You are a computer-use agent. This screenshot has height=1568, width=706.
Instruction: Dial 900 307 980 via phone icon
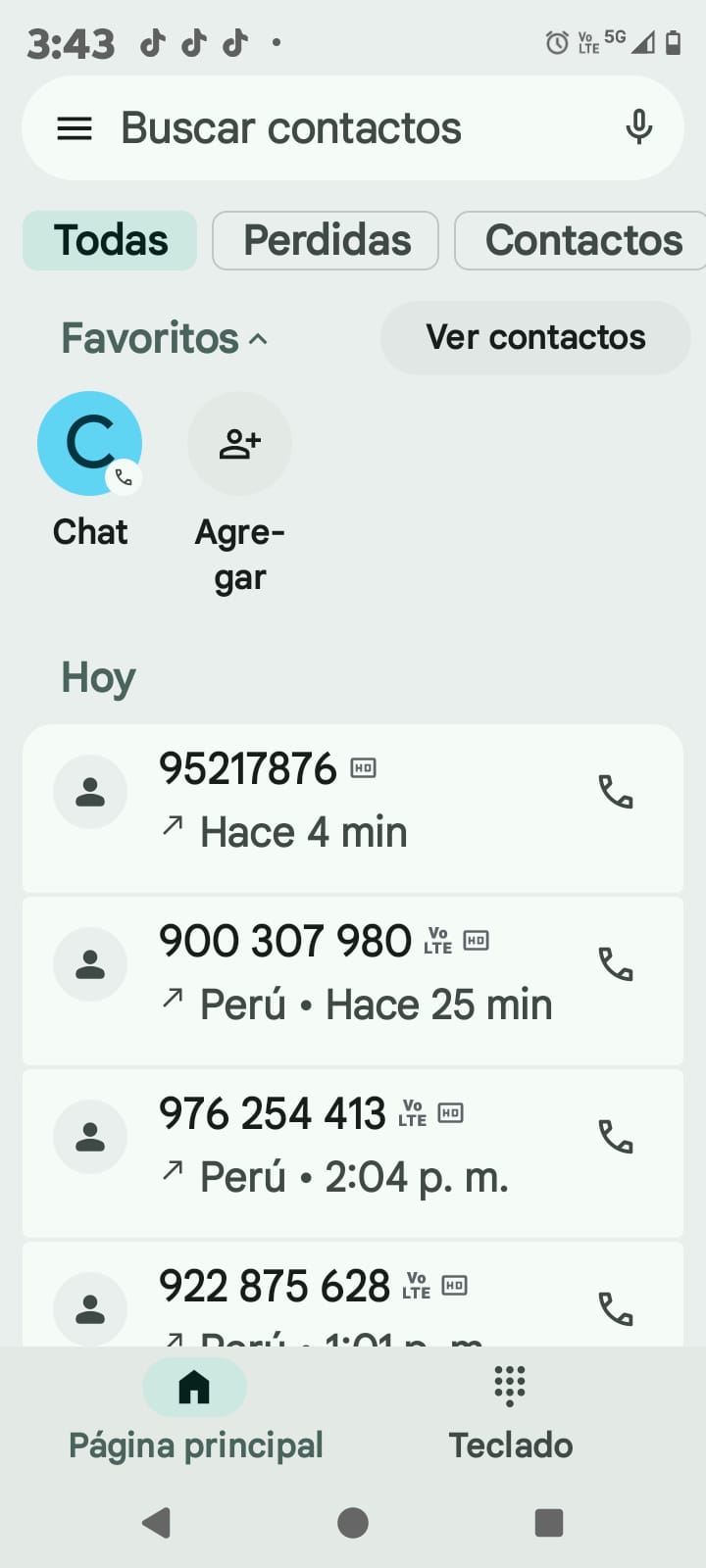point(616,964)
